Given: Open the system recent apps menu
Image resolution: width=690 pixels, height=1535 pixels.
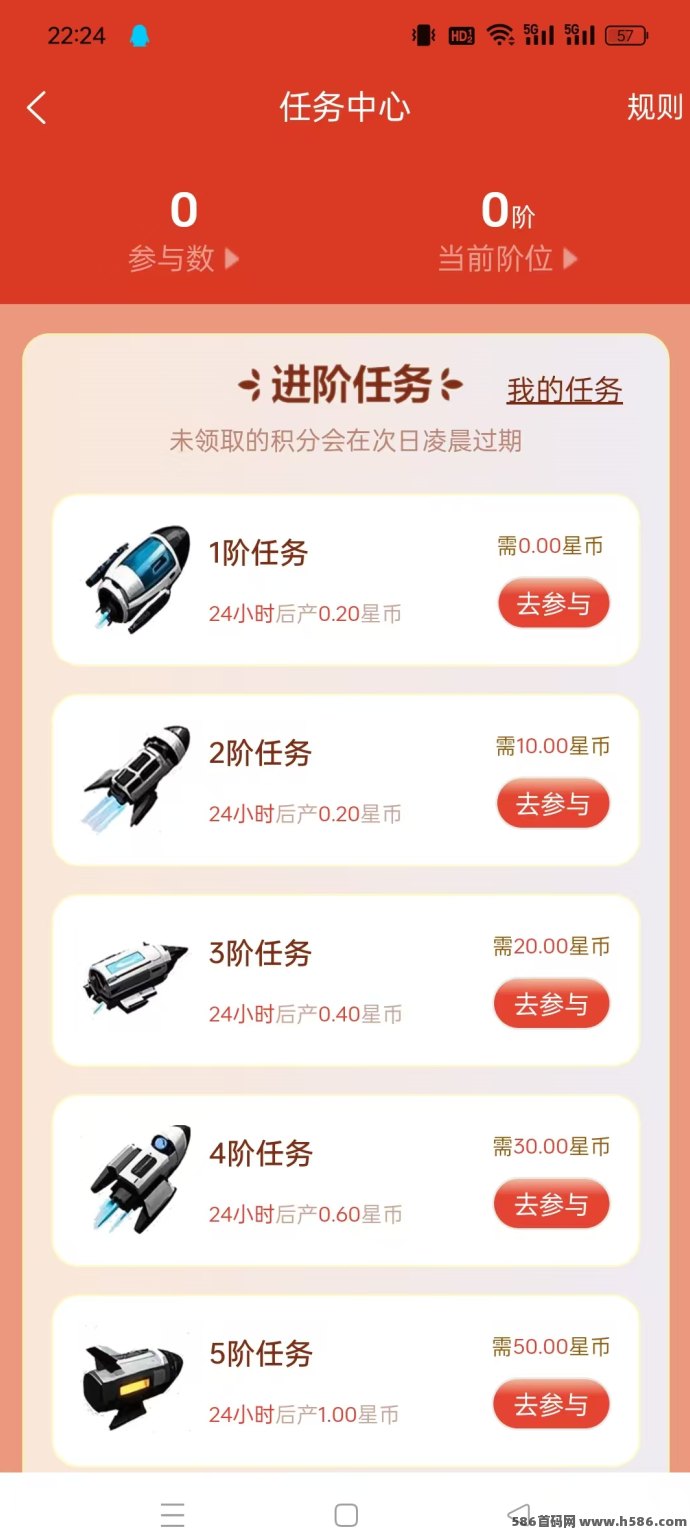Looking at the screenshot, I should click(173, 1514).
